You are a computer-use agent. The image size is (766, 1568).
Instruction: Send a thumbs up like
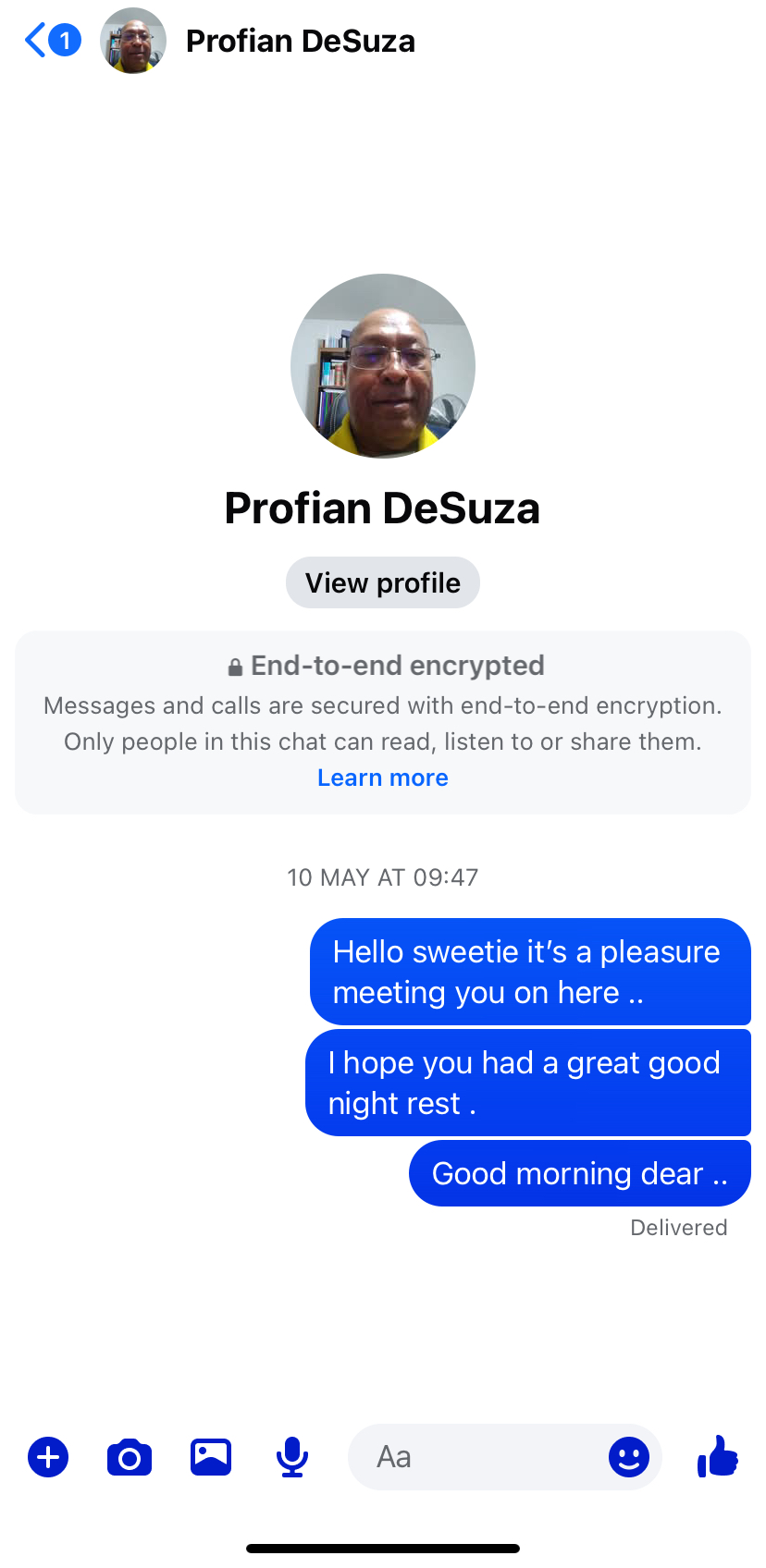pyautogui.click(x=717, y=1456)
